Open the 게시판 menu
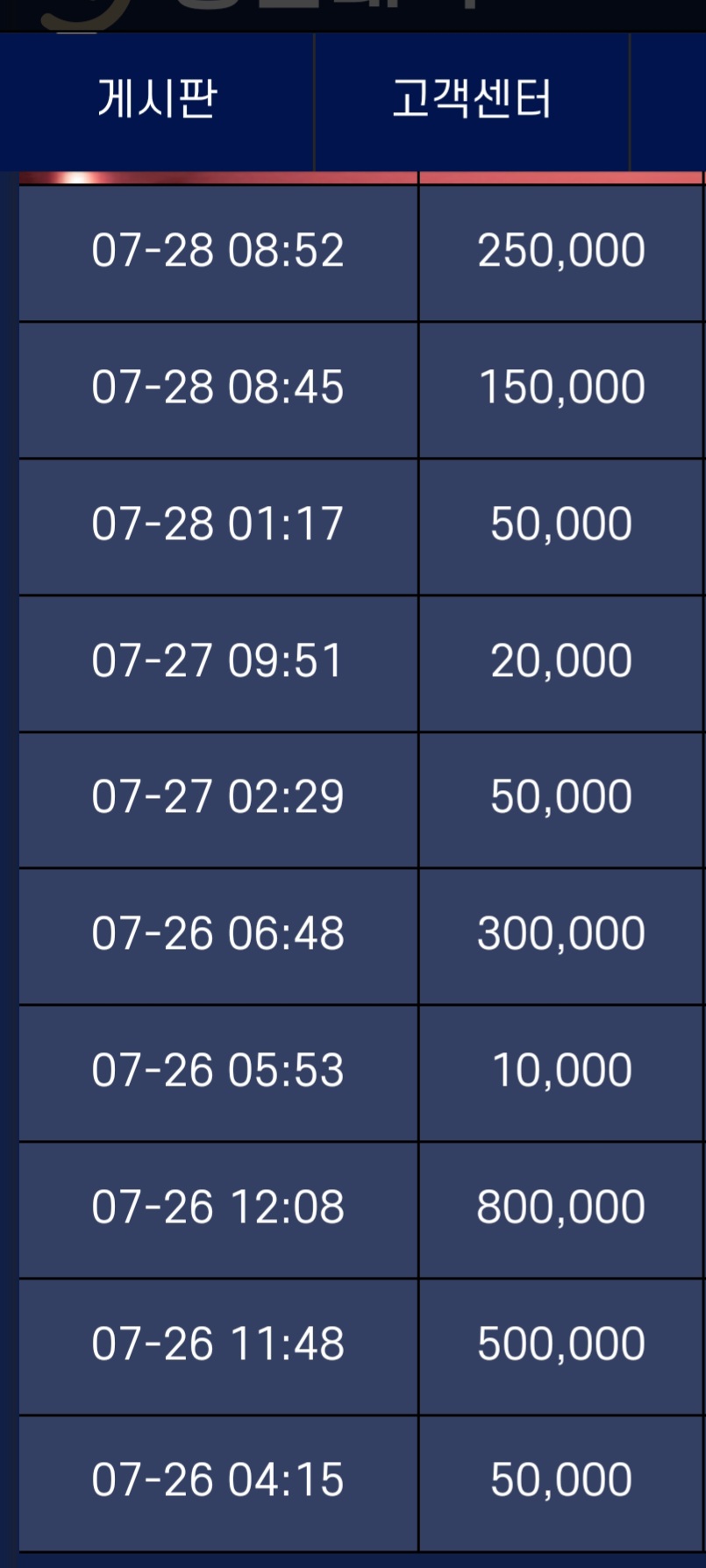This screenshot has width=706, height=1568. point(157,98)
